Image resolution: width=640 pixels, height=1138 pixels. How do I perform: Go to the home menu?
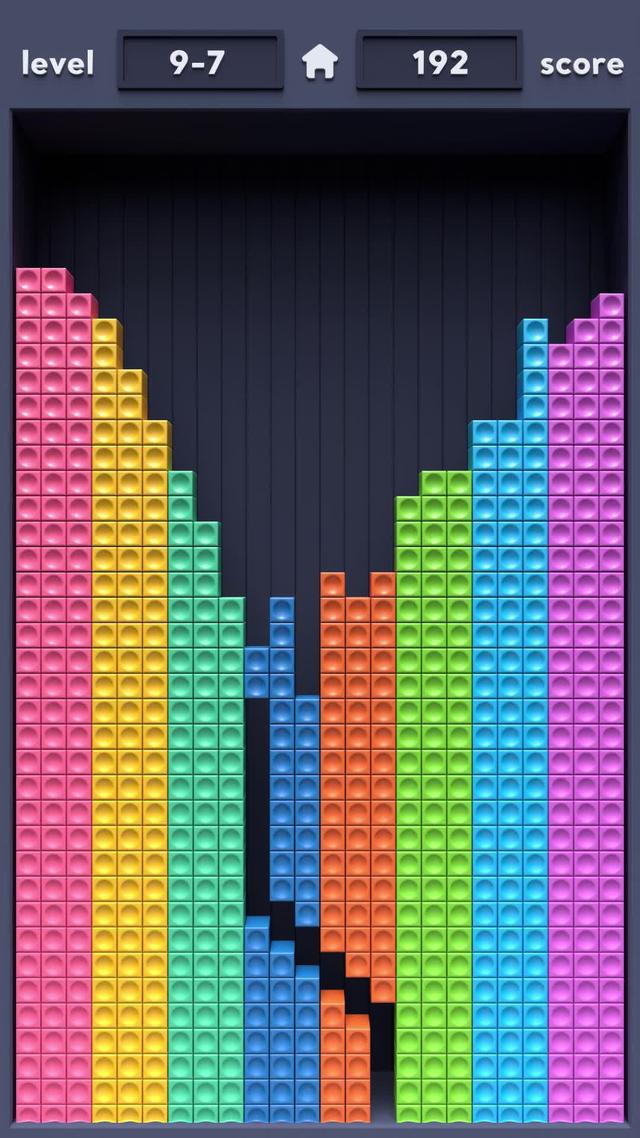[320, 63]
